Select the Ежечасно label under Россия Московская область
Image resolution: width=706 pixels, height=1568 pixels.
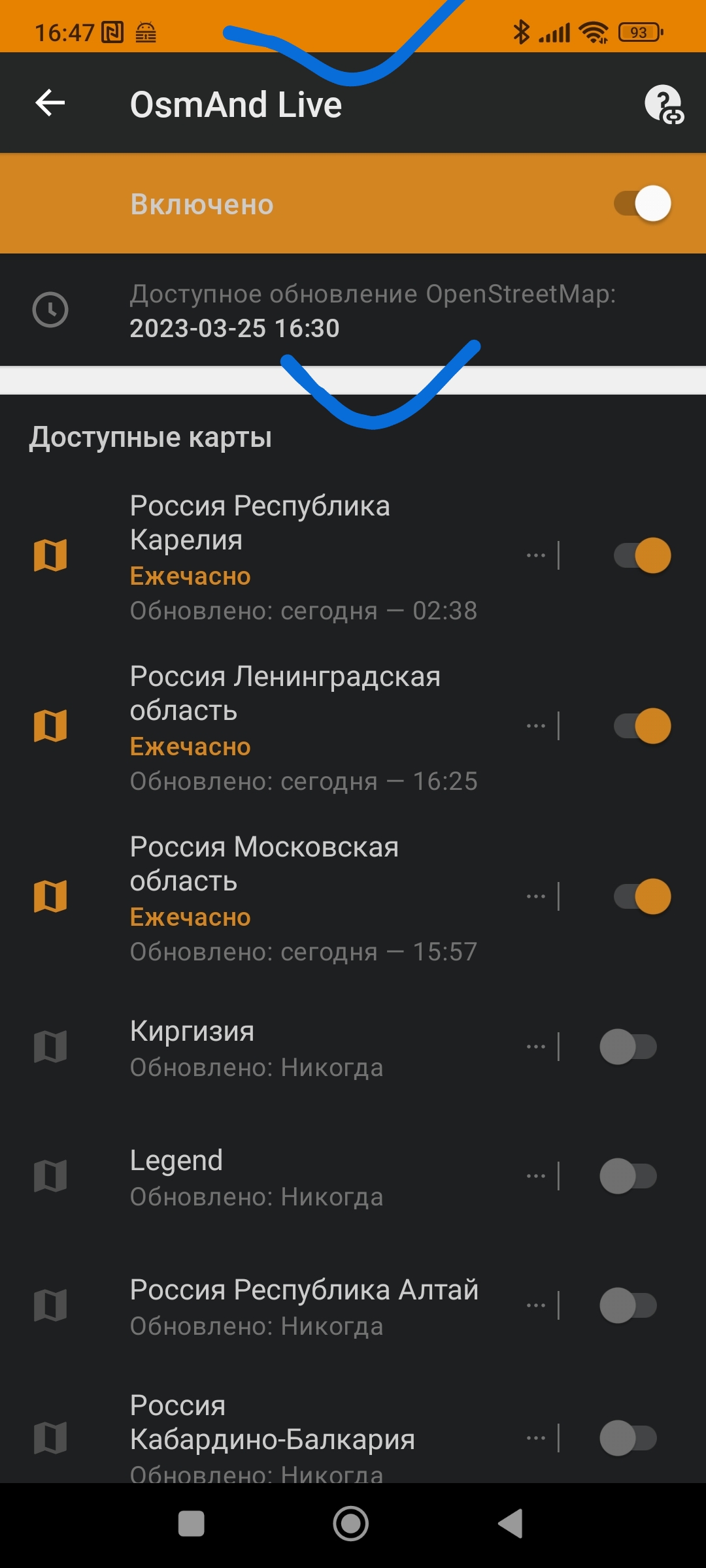190,917
